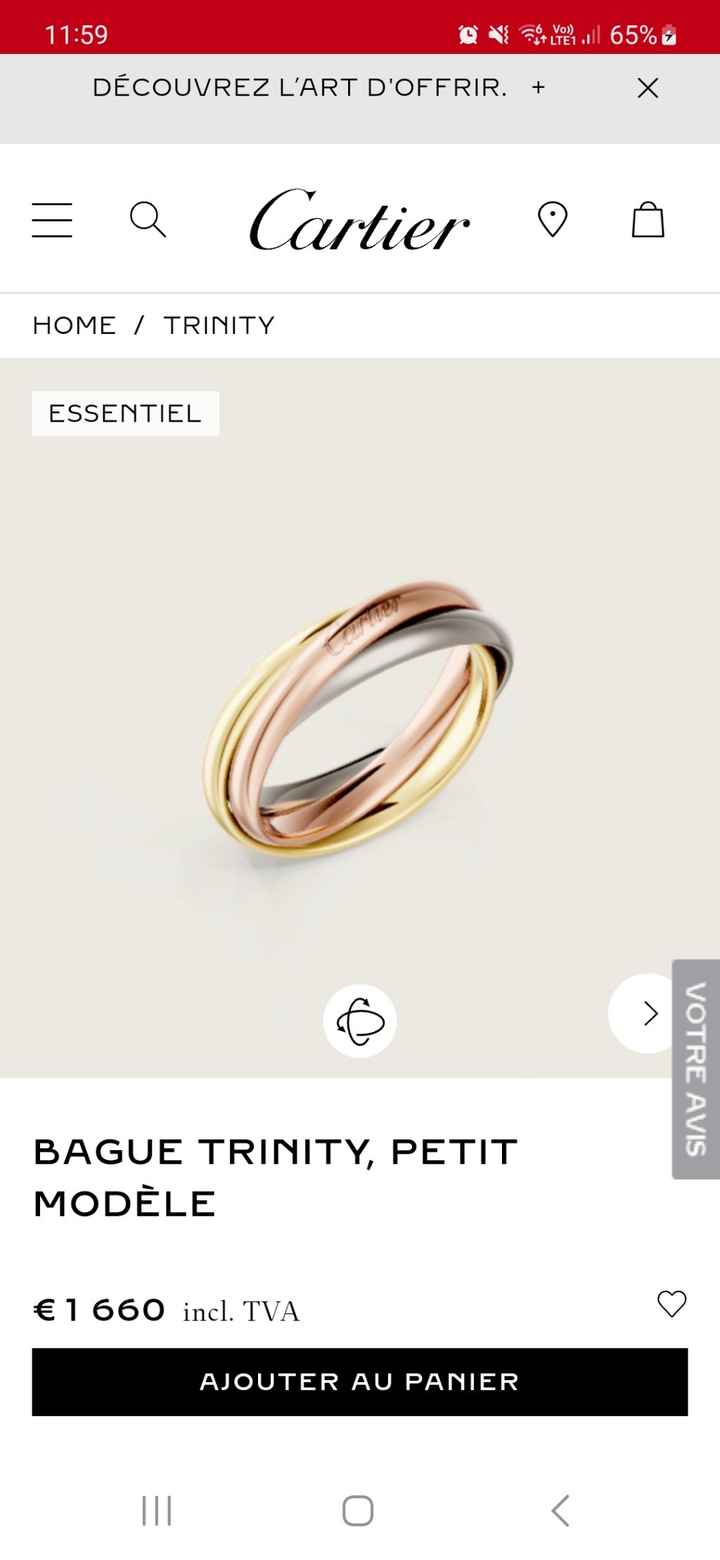Tap Ajouter au panier button
This screenshot has width=720, height=1560.
coord(360,1382)
